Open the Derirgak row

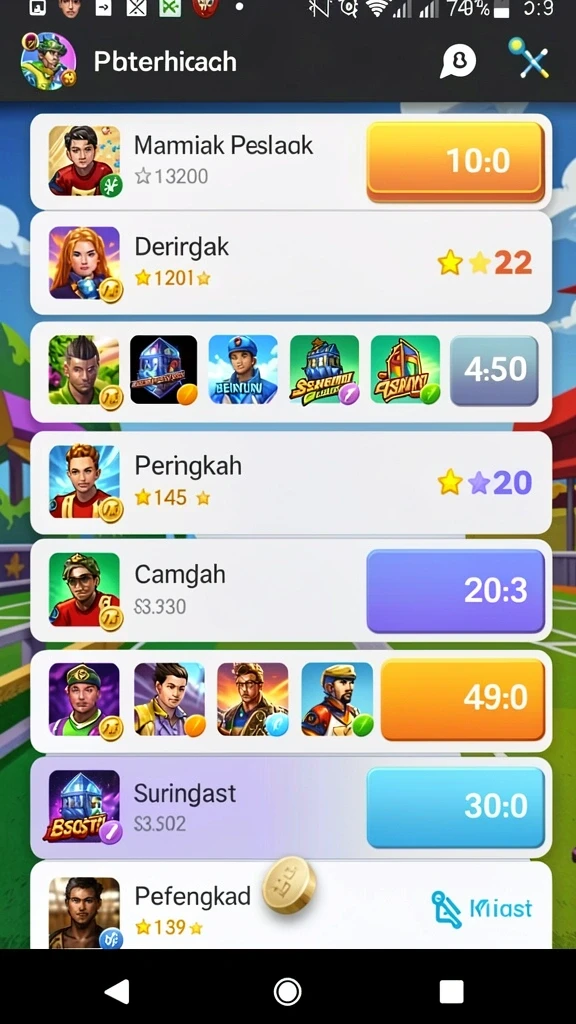pyautogui.click(x=291, y=263)
